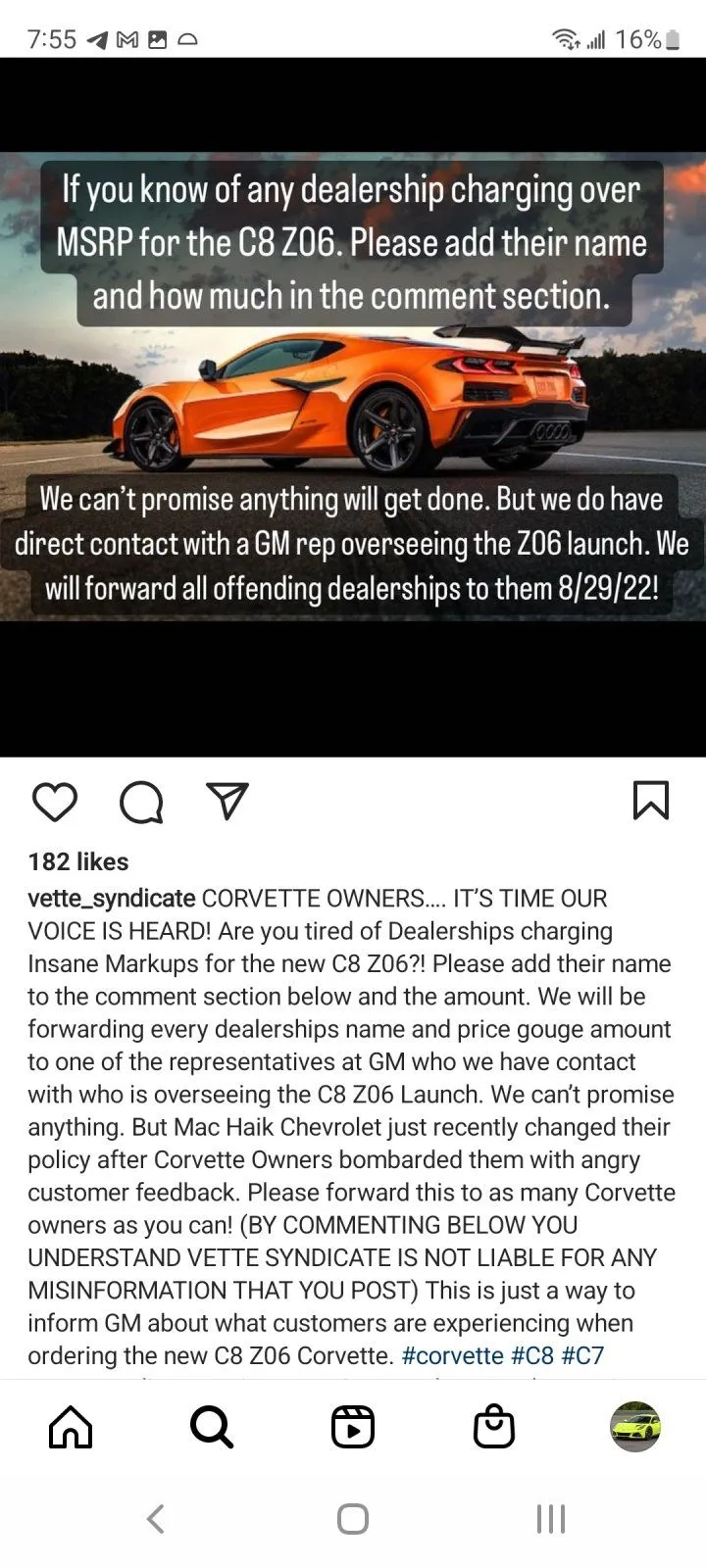The height and width of the screenshot is (1568, 706).
Task: Share the post via paper plane icon
Action: 227,801
